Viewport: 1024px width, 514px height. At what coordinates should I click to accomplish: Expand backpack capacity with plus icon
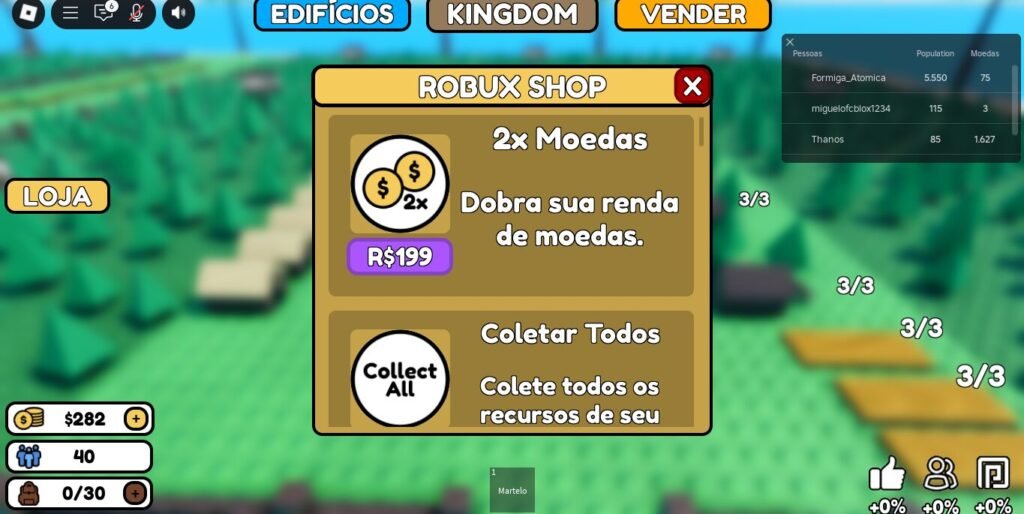(134, 492)
